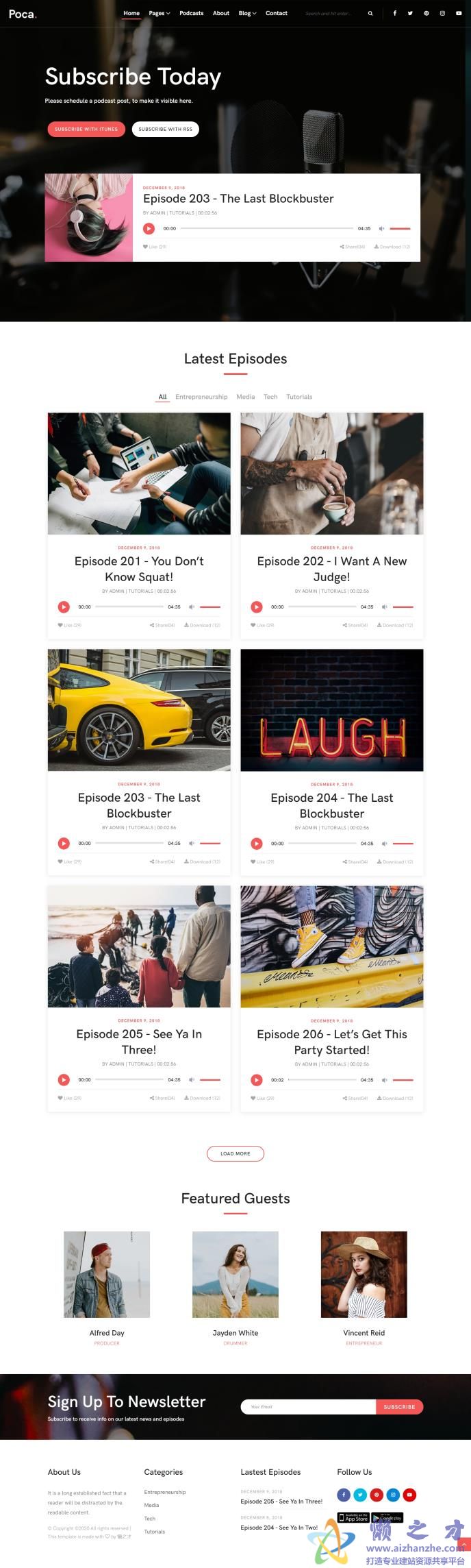
Task: Tap the header search magnifier icon
Action: 370,13
